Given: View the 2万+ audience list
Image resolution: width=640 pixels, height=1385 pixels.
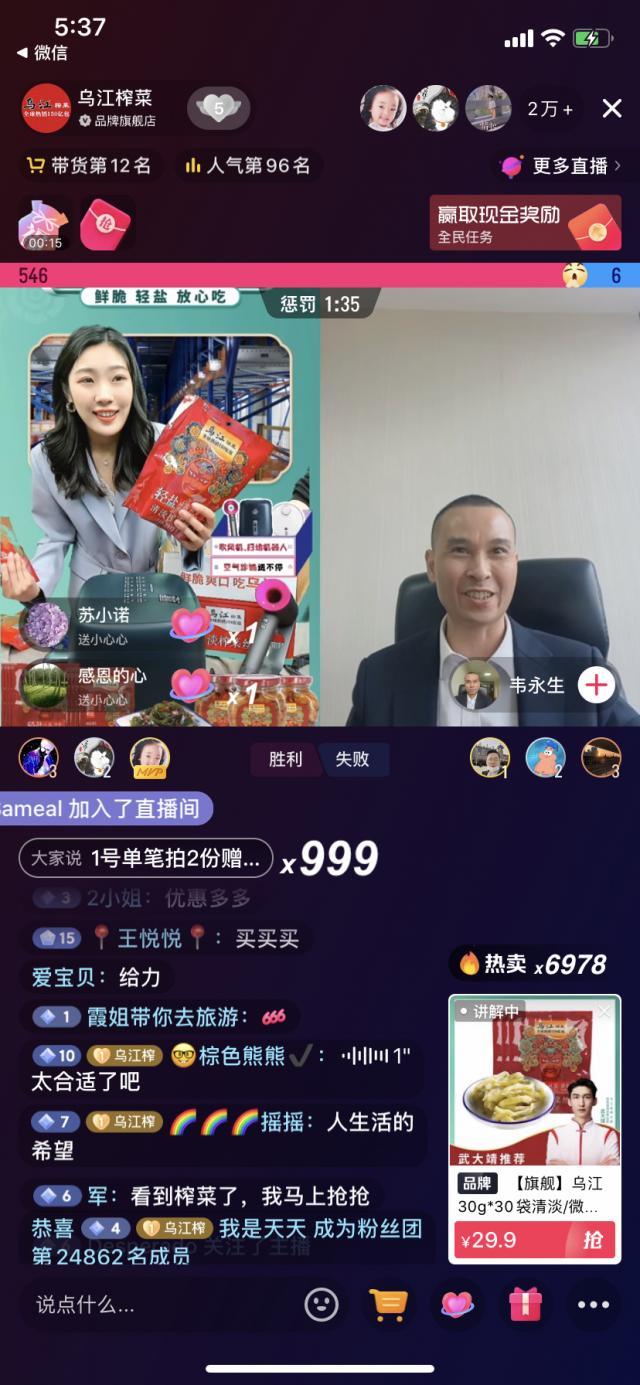Looking at the screenshot, I should click(x=551, y=109).
